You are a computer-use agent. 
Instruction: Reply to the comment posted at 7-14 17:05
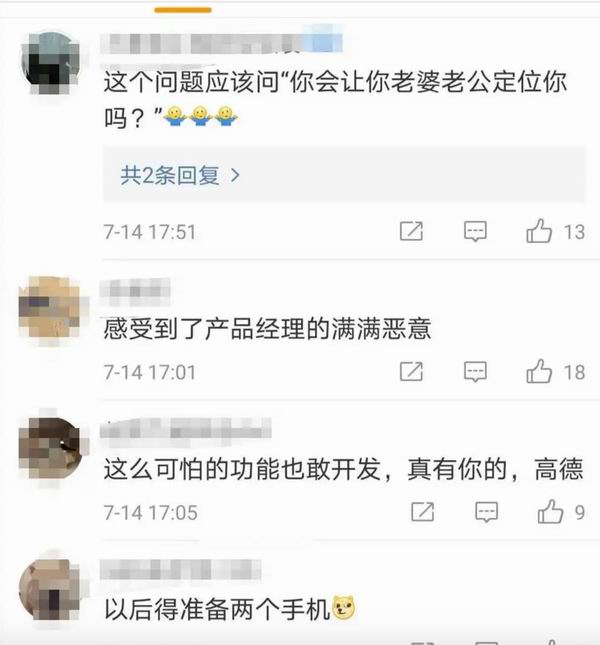[485, 513]
